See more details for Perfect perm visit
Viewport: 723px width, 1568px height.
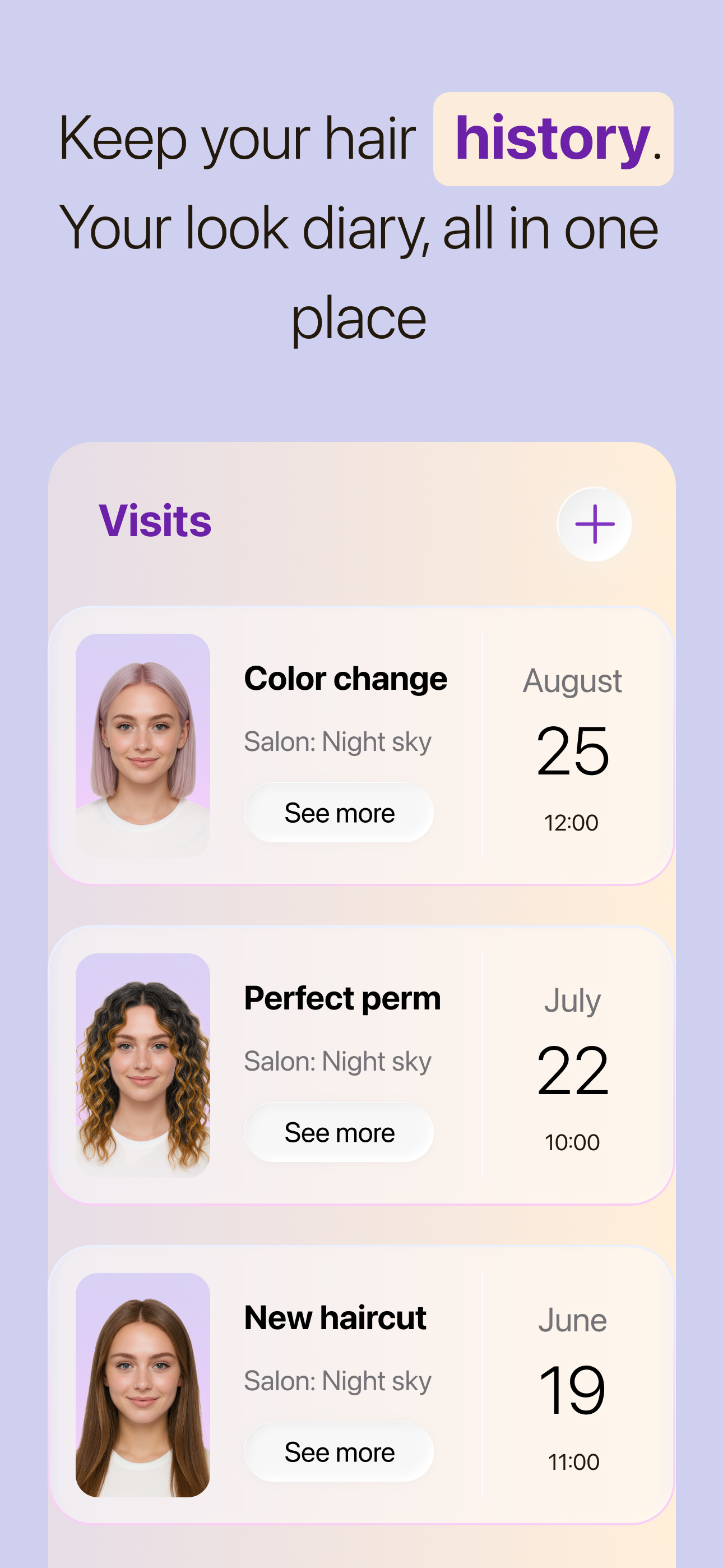[339, 1132]
